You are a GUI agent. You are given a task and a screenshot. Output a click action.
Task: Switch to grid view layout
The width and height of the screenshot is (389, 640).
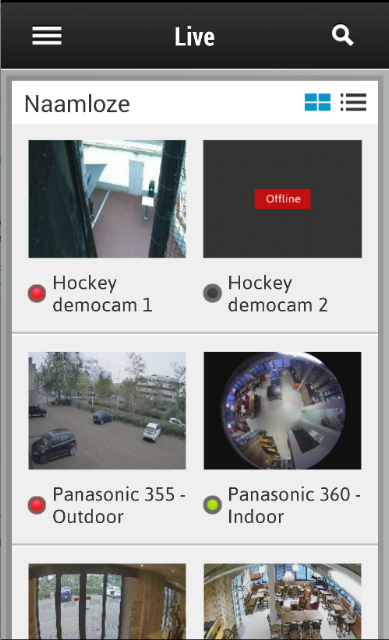[318, 102]
